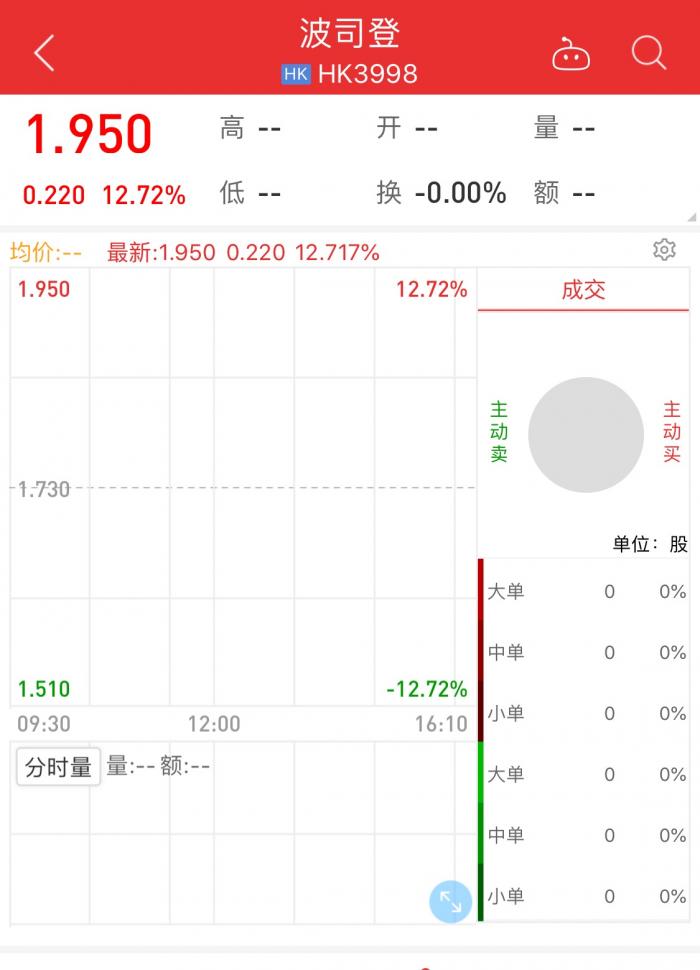This screenshot has height=970, width=700.
Task: Go back using the top-left arrow
Action: click(x=44, y=53)
